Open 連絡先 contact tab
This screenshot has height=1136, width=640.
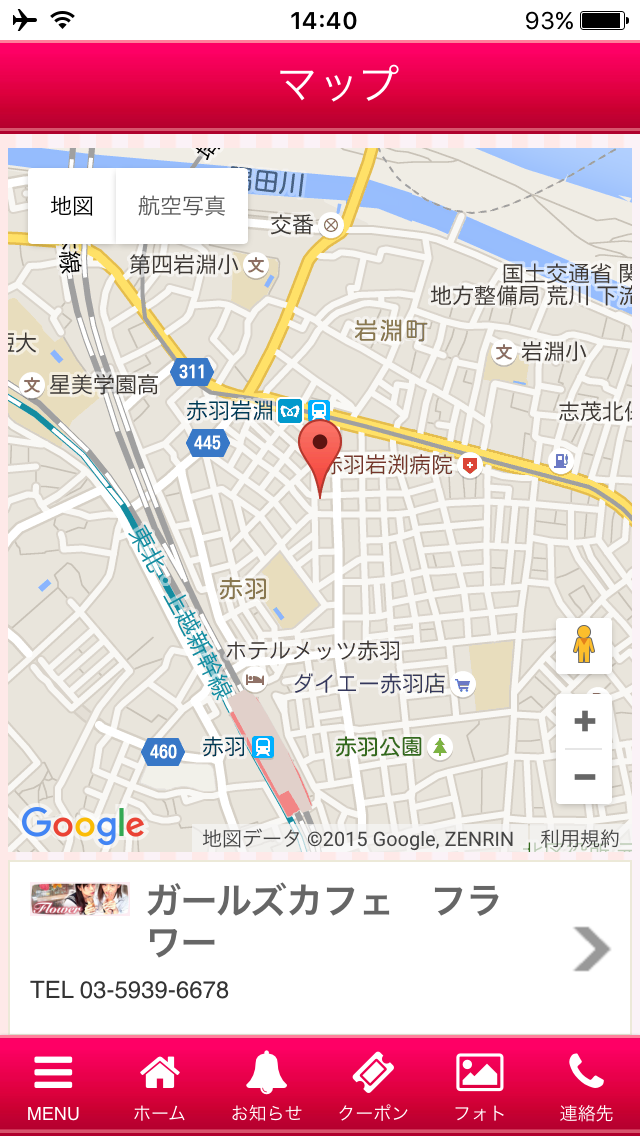click(586, 1085)
